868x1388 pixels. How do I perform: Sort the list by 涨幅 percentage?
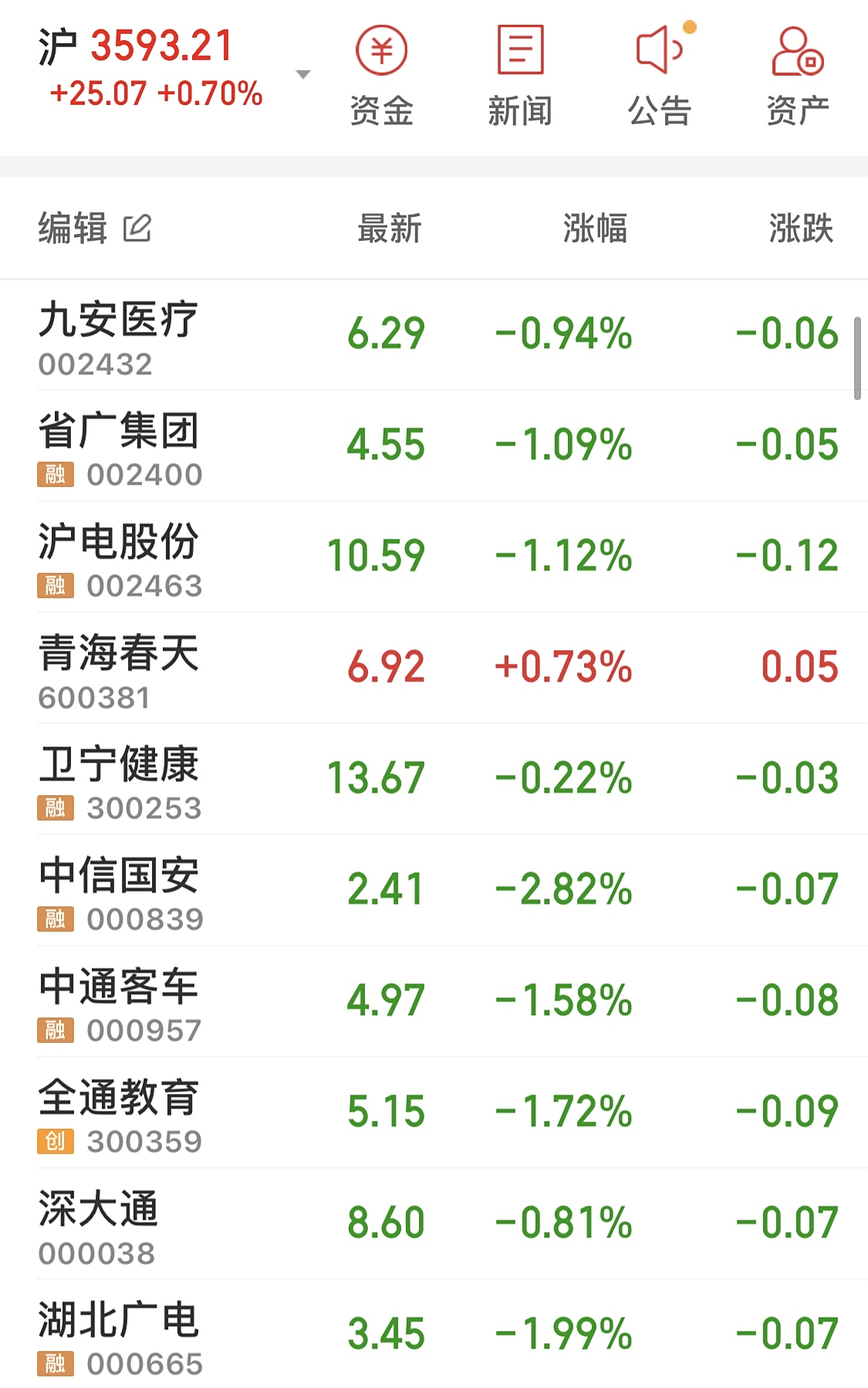pos(595,229)
